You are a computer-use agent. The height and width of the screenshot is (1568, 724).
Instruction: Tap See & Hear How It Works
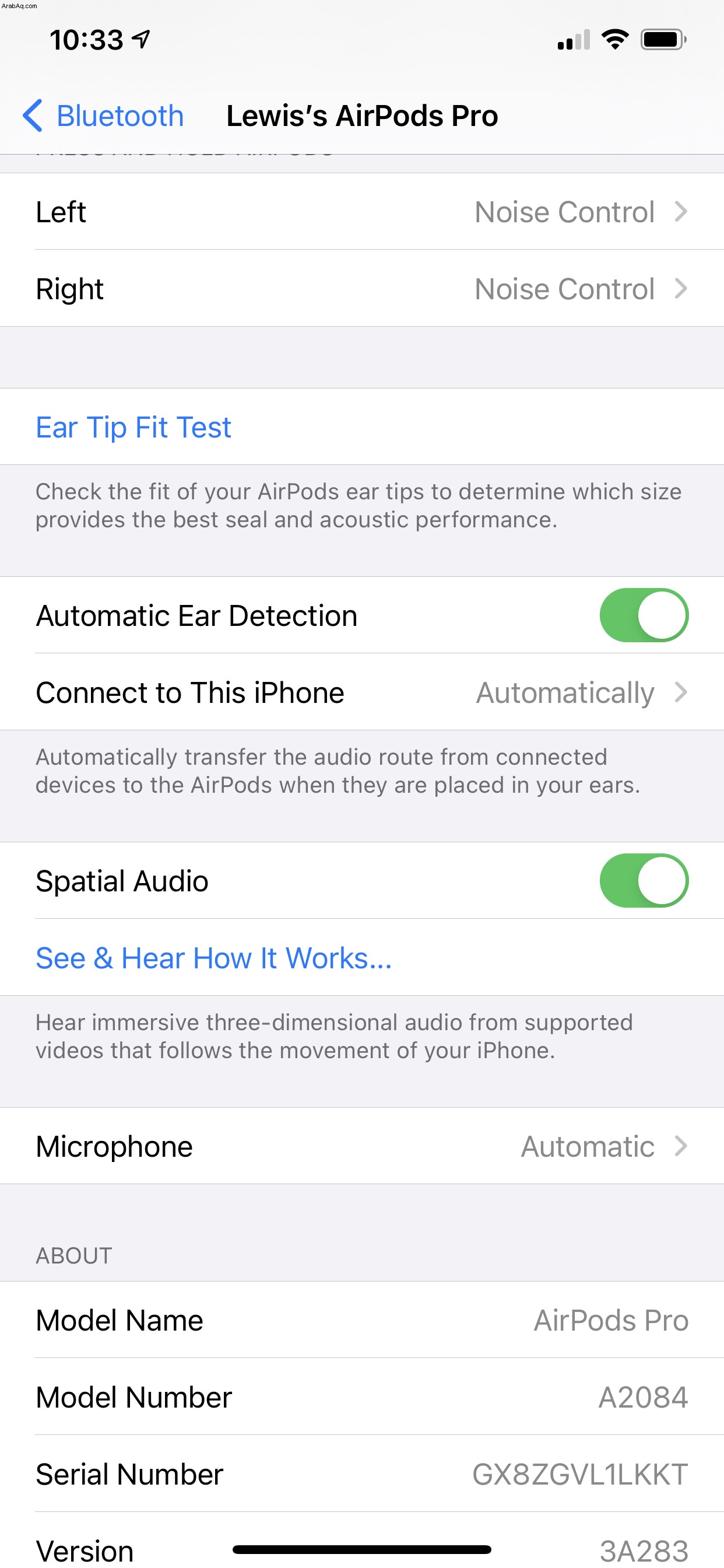(213, 957)
